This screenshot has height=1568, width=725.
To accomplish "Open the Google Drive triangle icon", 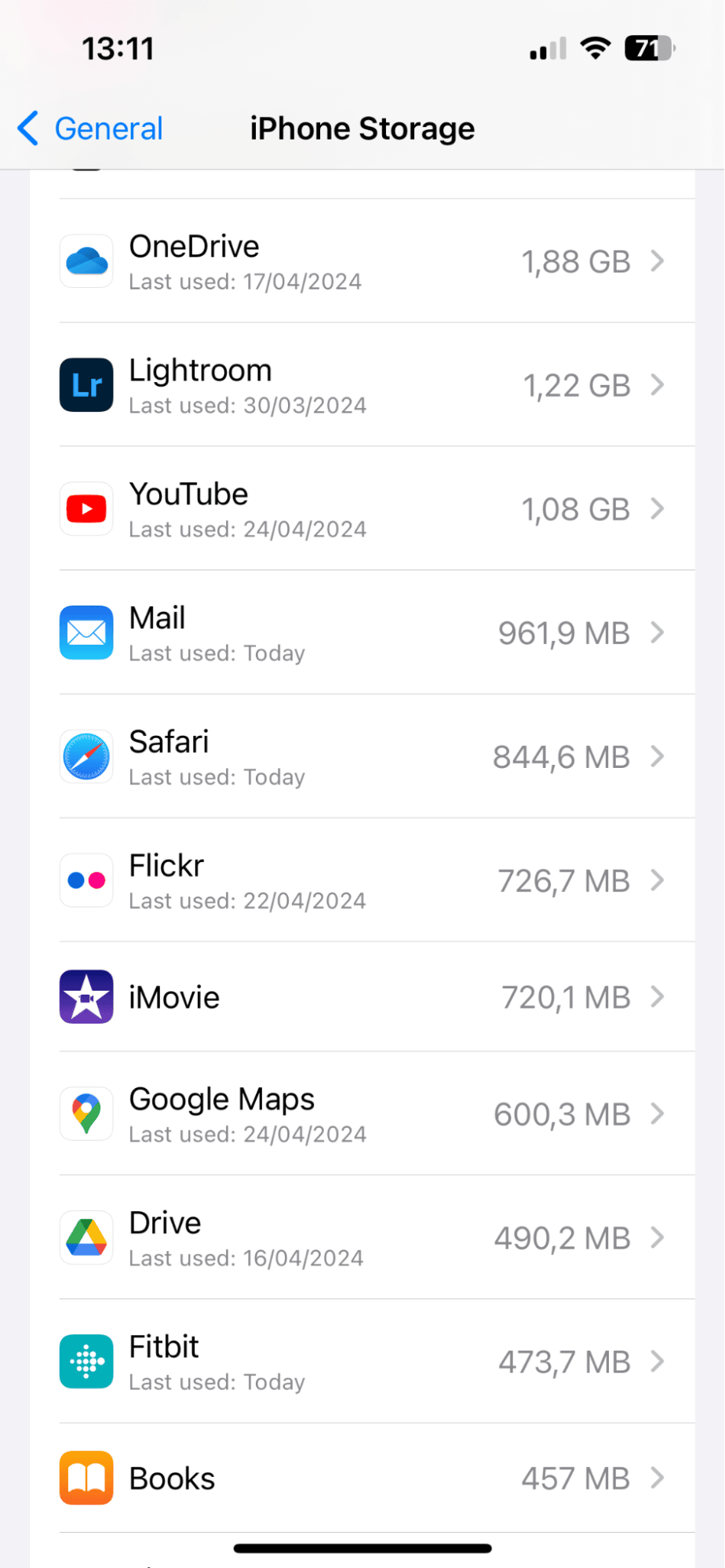I will pyautogui.click(x=86, y=1238).
